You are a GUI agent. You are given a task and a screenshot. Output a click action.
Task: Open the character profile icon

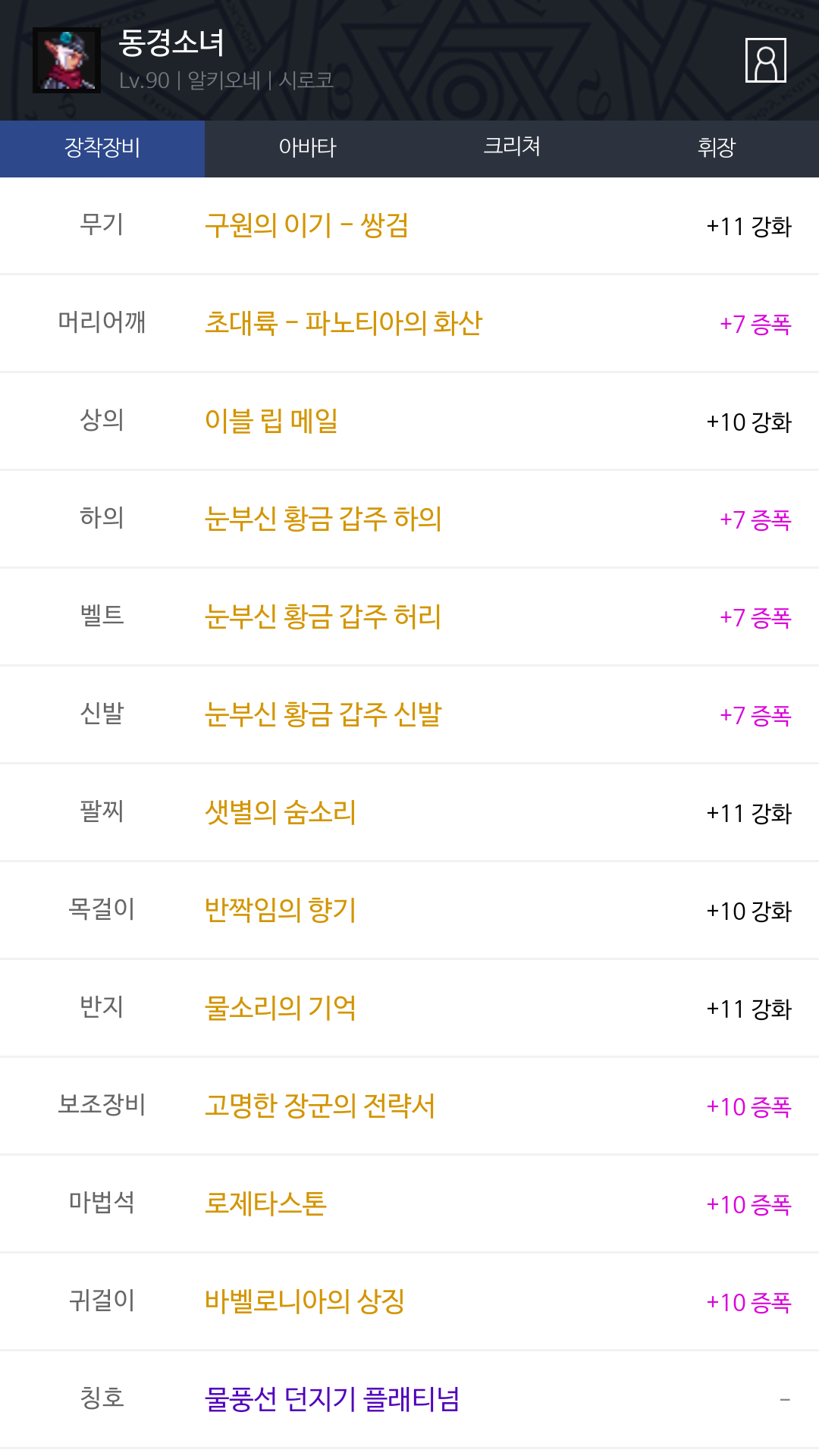click(766, 60)
